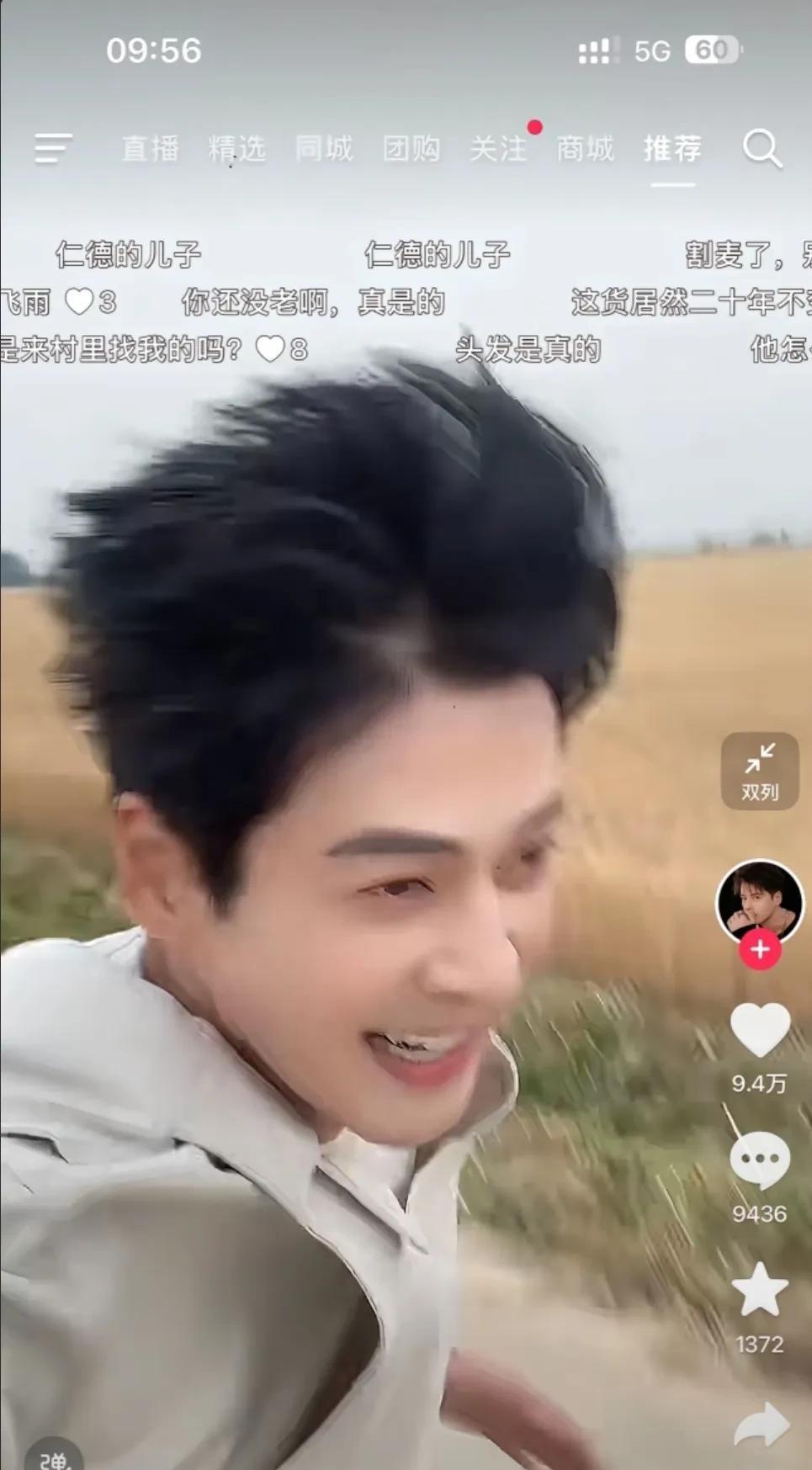Follow the creator with the plus button

[x=760, y=949]
